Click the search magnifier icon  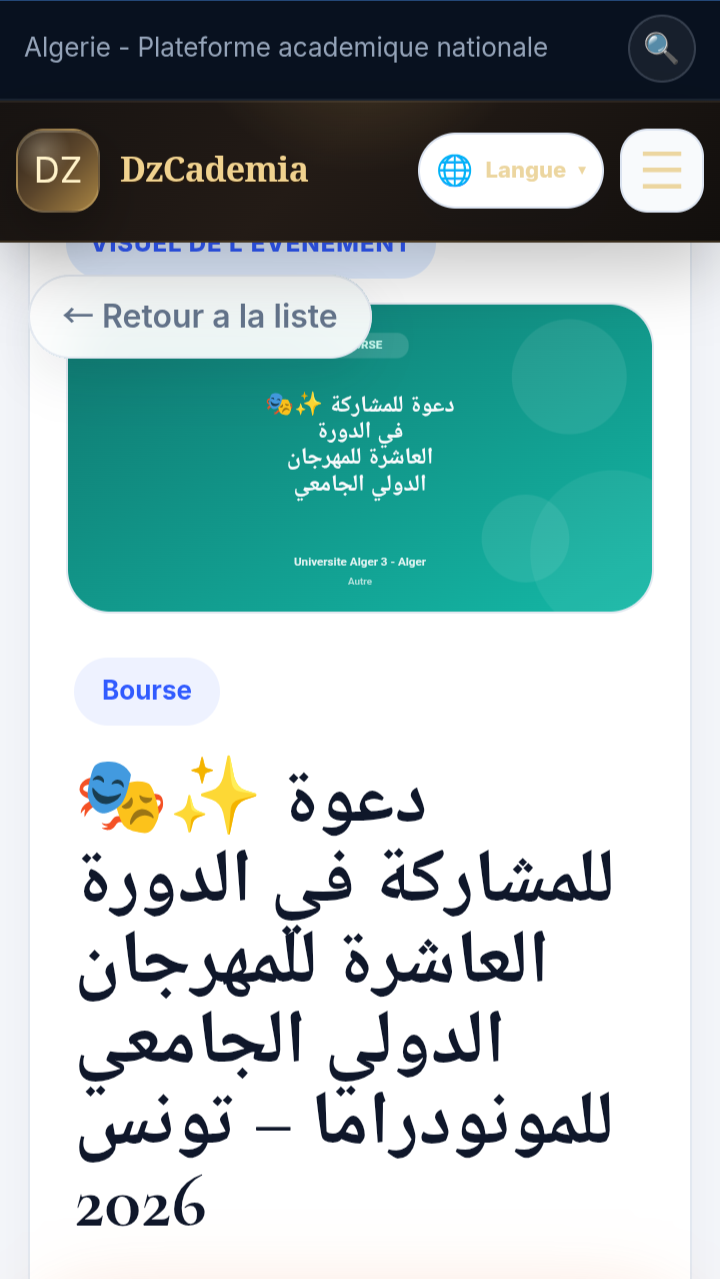[660, 48]
